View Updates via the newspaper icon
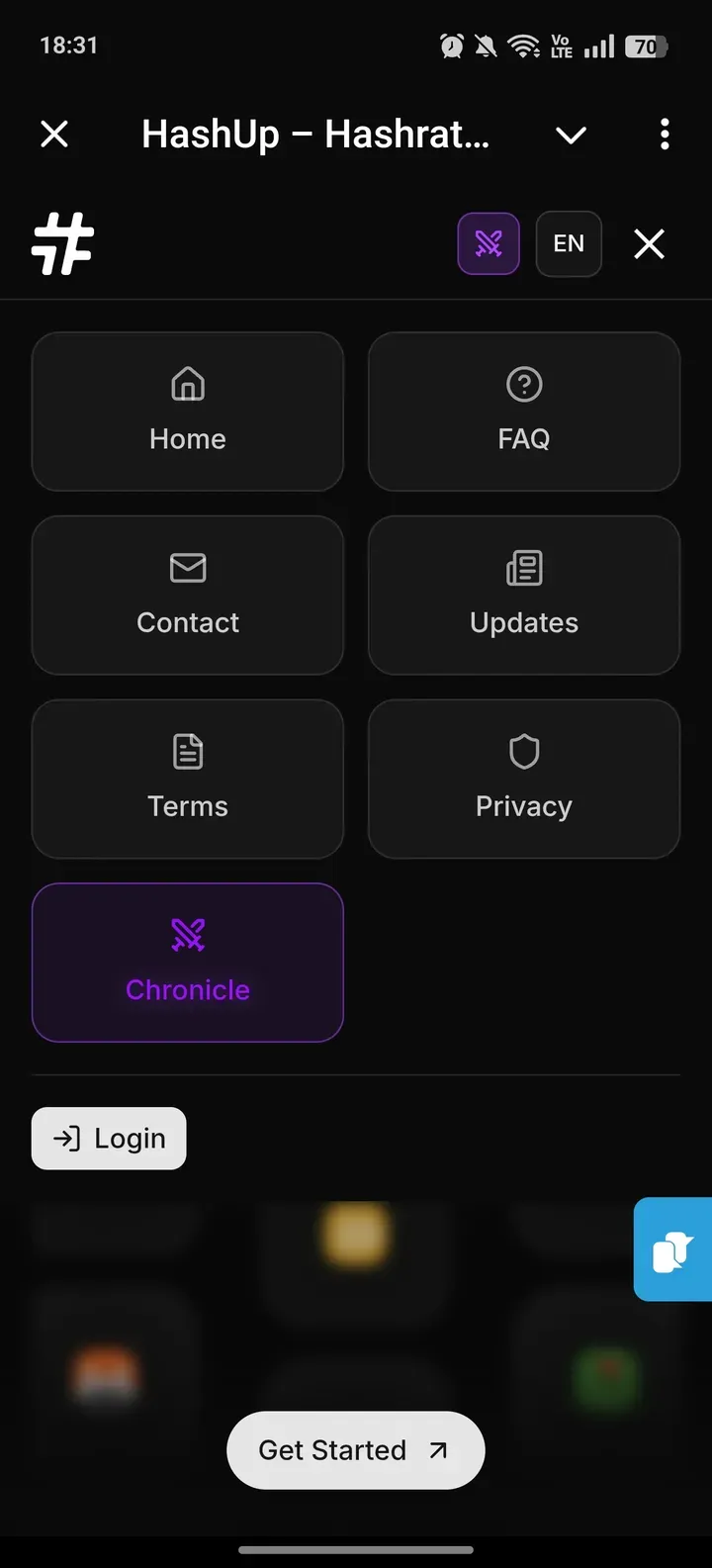The image size is (712, 1568). [524, 568]
